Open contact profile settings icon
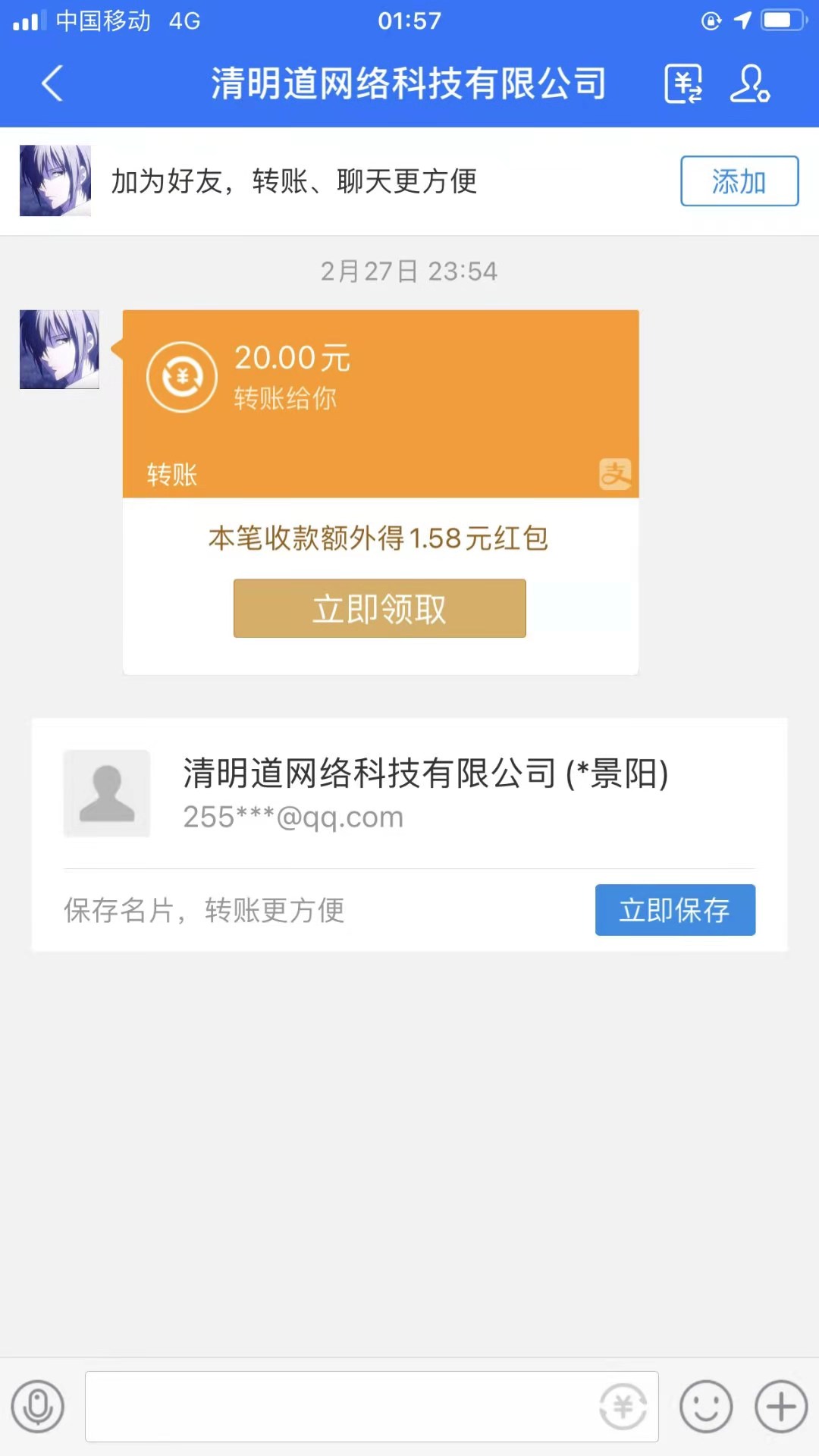The image size is (819, 1456). coord(749,83)
